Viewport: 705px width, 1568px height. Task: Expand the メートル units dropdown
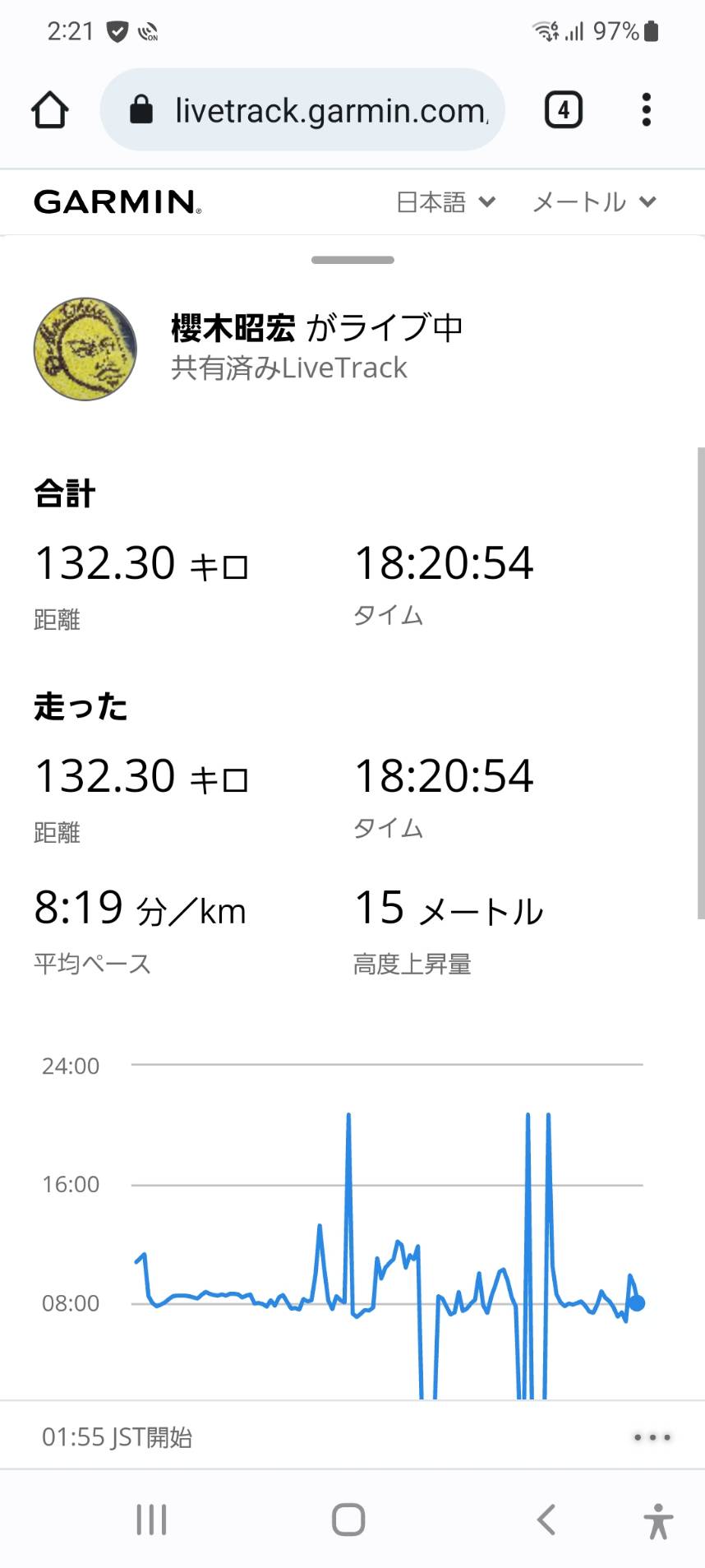(x=594, y=201)
